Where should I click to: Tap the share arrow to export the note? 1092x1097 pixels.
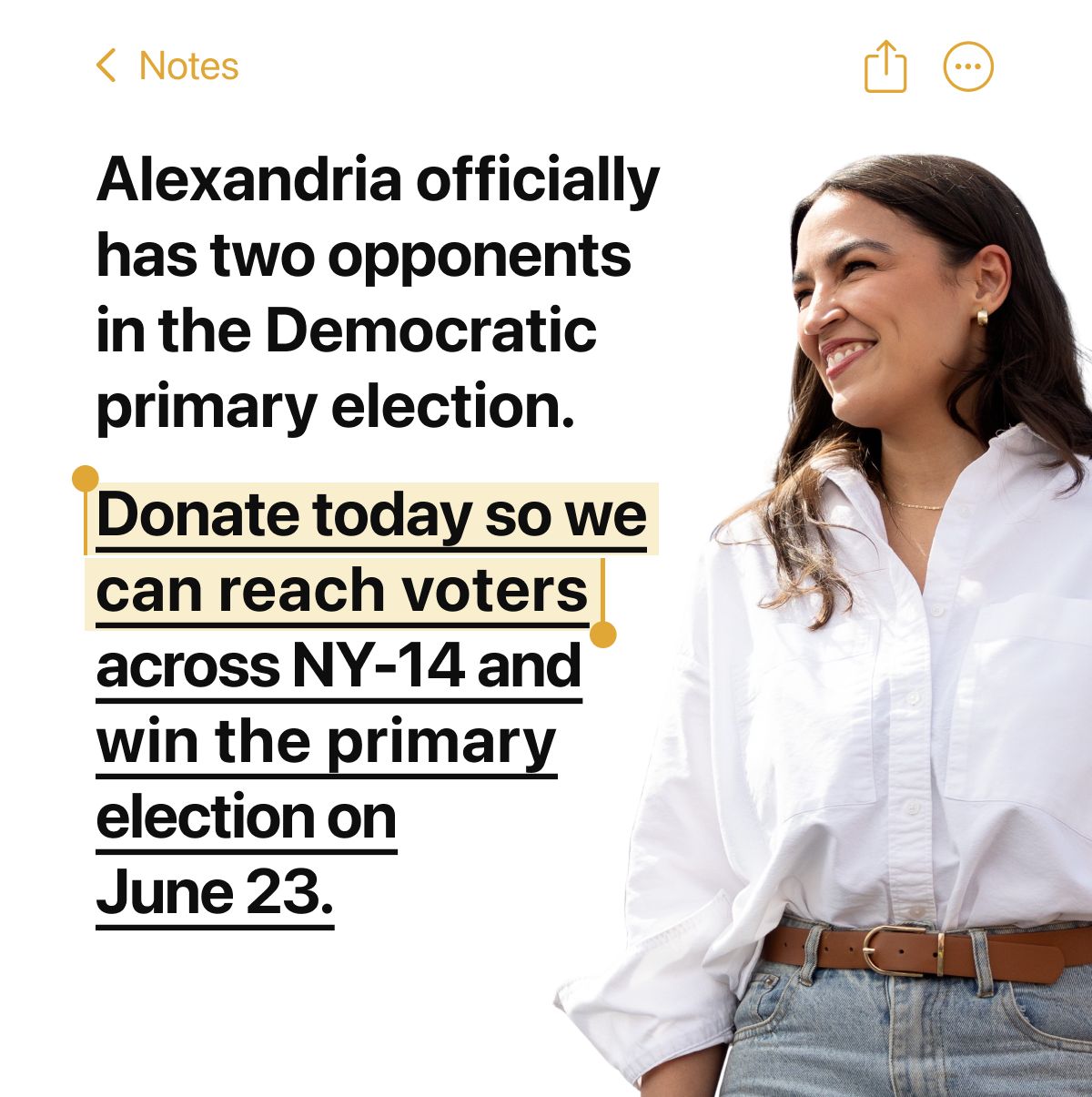(x=887, y=66)
